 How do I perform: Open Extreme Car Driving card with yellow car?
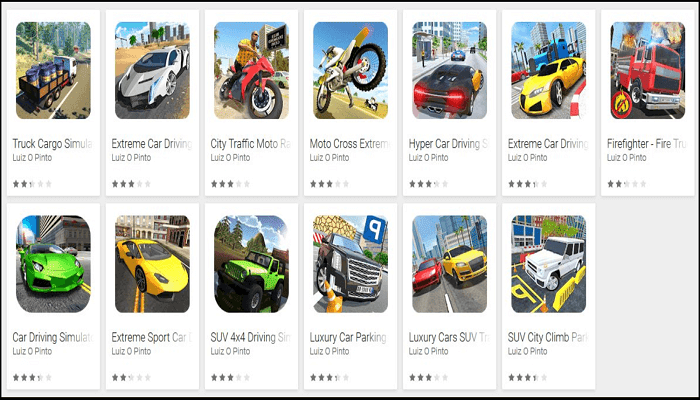[548, 70]
